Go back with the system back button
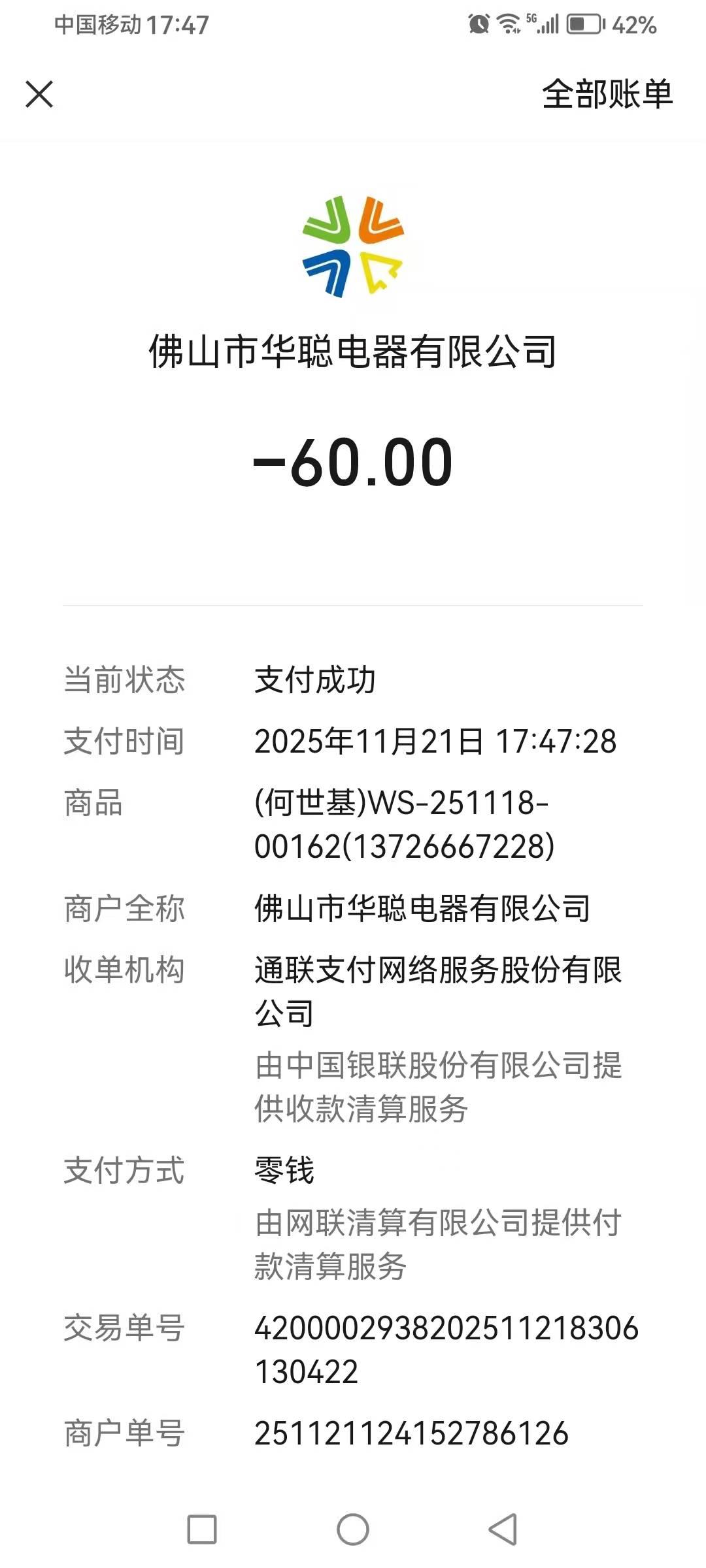Image resolution: width=706 pixels, height=1568 pixels. [503, 1529]
